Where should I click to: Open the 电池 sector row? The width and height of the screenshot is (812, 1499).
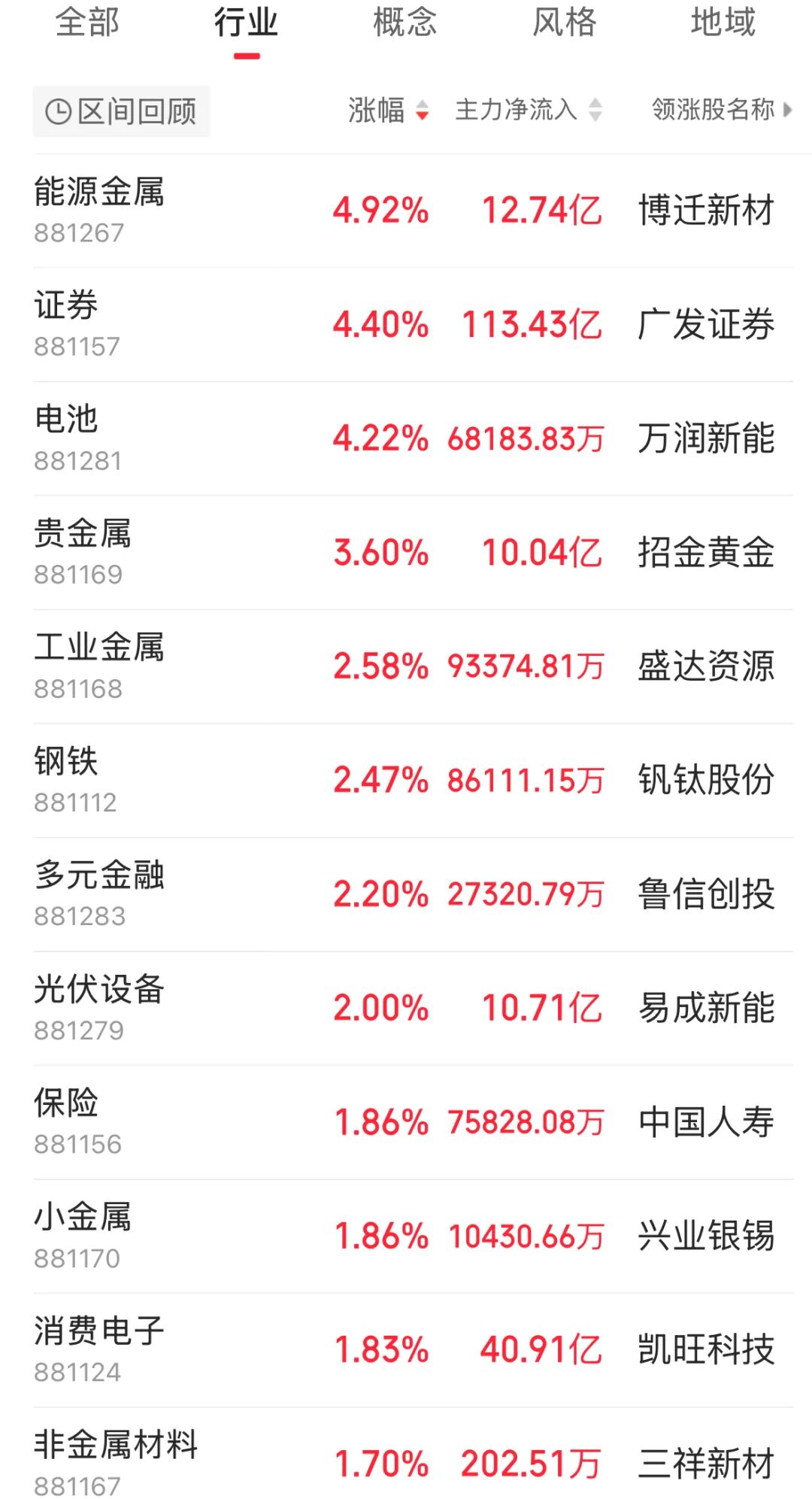(413, 438)
